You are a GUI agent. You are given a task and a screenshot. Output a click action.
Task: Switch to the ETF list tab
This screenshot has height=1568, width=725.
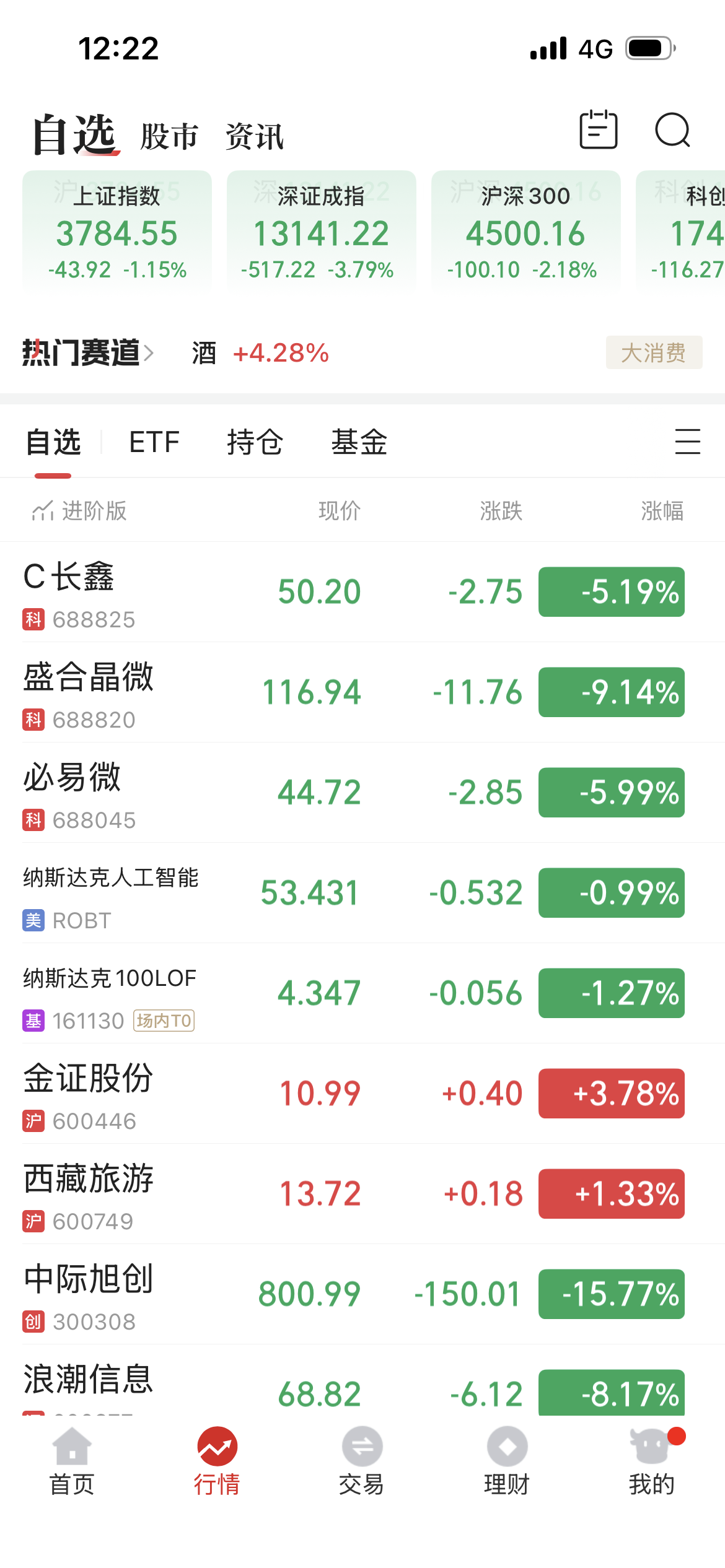click(x=154, y=442)
